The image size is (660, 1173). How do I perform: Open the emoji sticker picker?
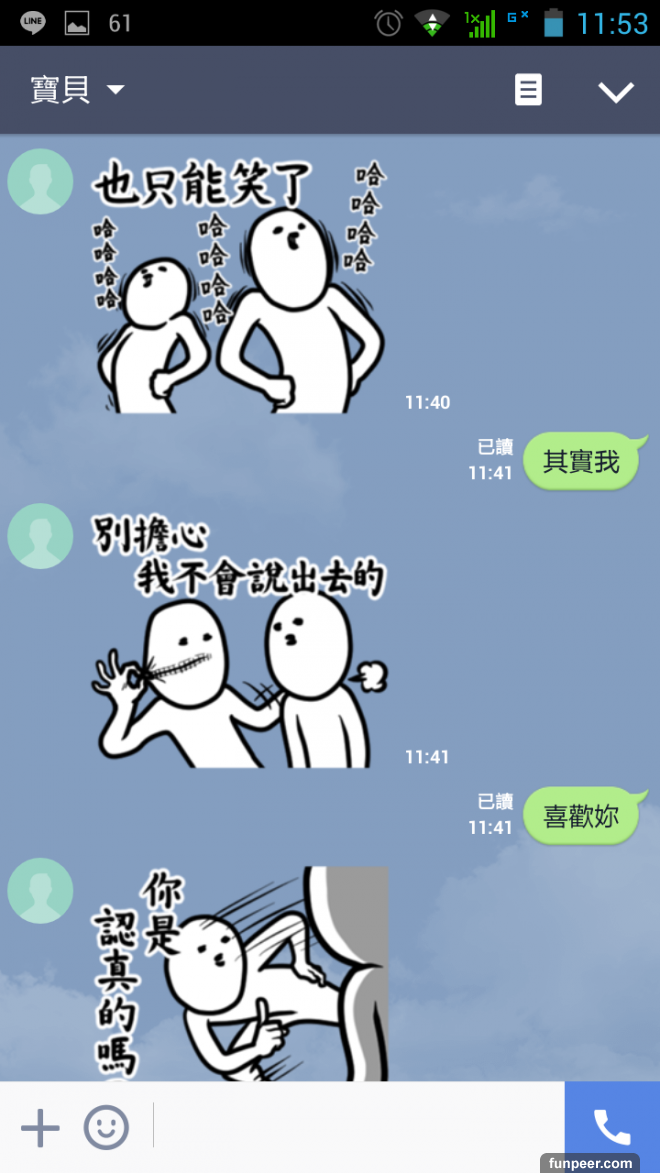(x=106, y=1128)
